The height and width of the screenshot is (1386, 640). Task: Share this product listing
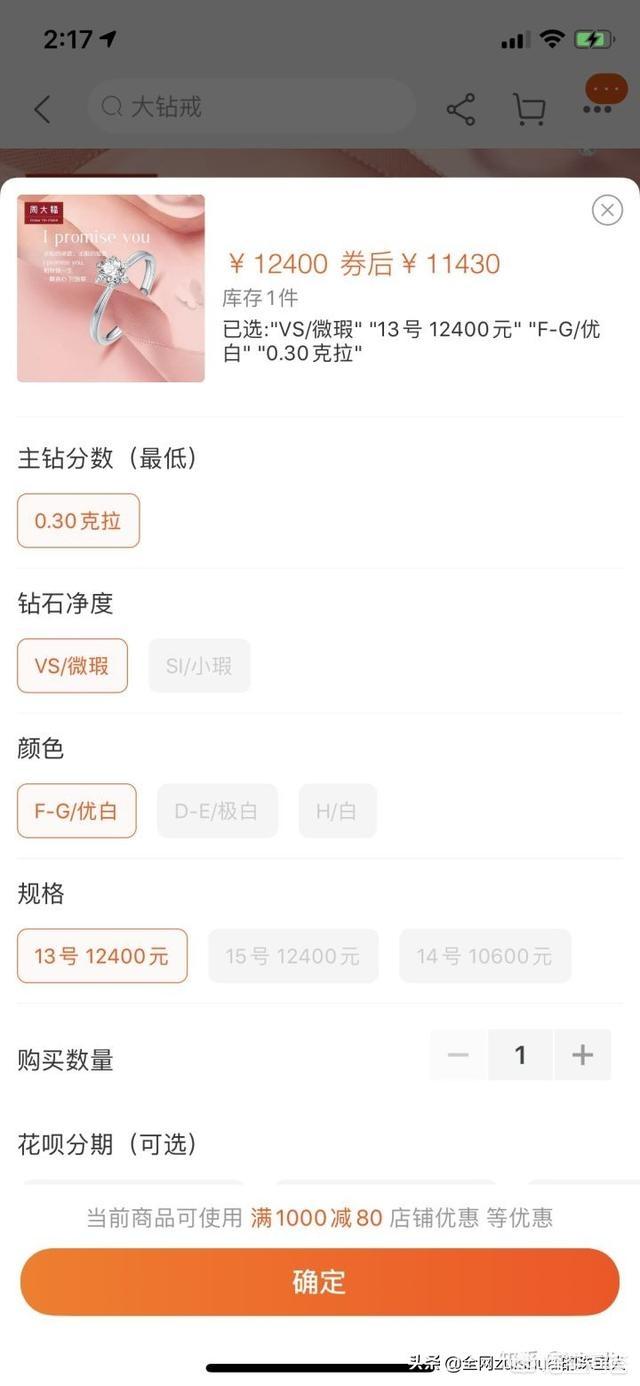pos(461,109)
